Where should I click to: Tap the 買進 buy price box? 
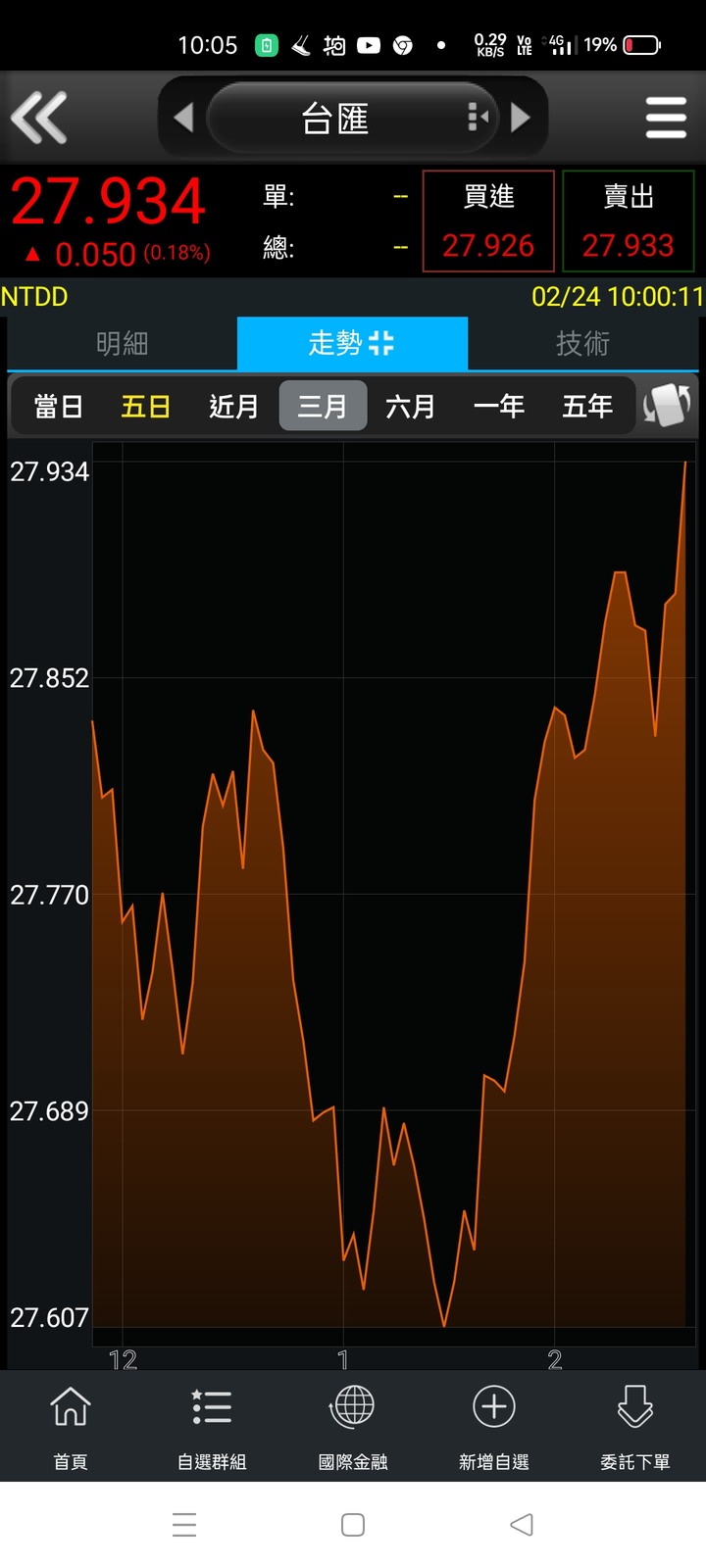click(x=488, y=221)
